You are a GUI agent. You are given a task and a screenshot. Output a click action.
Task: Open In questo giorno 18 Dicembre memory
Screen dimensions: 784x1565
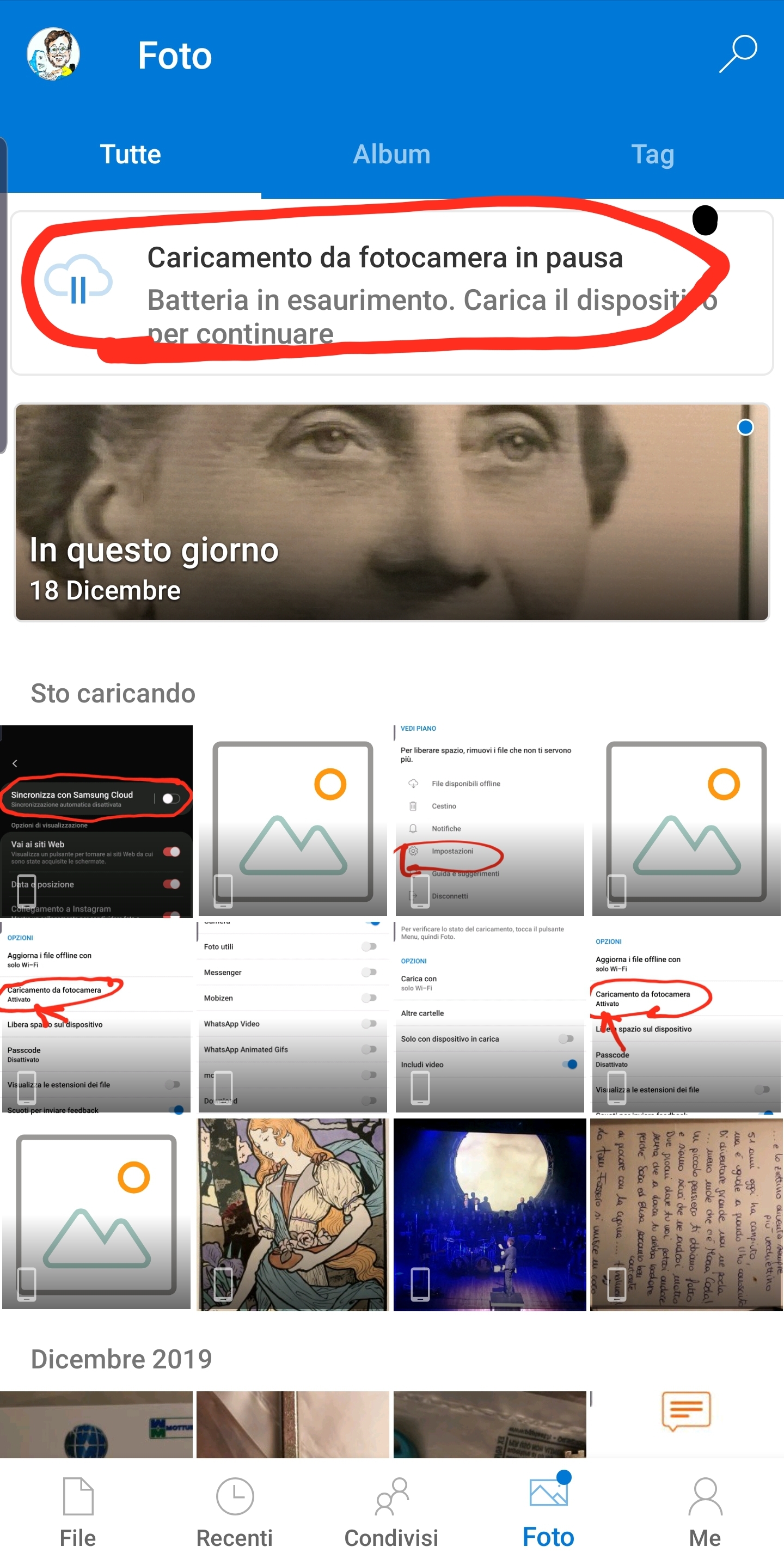[x=391, y=511]
